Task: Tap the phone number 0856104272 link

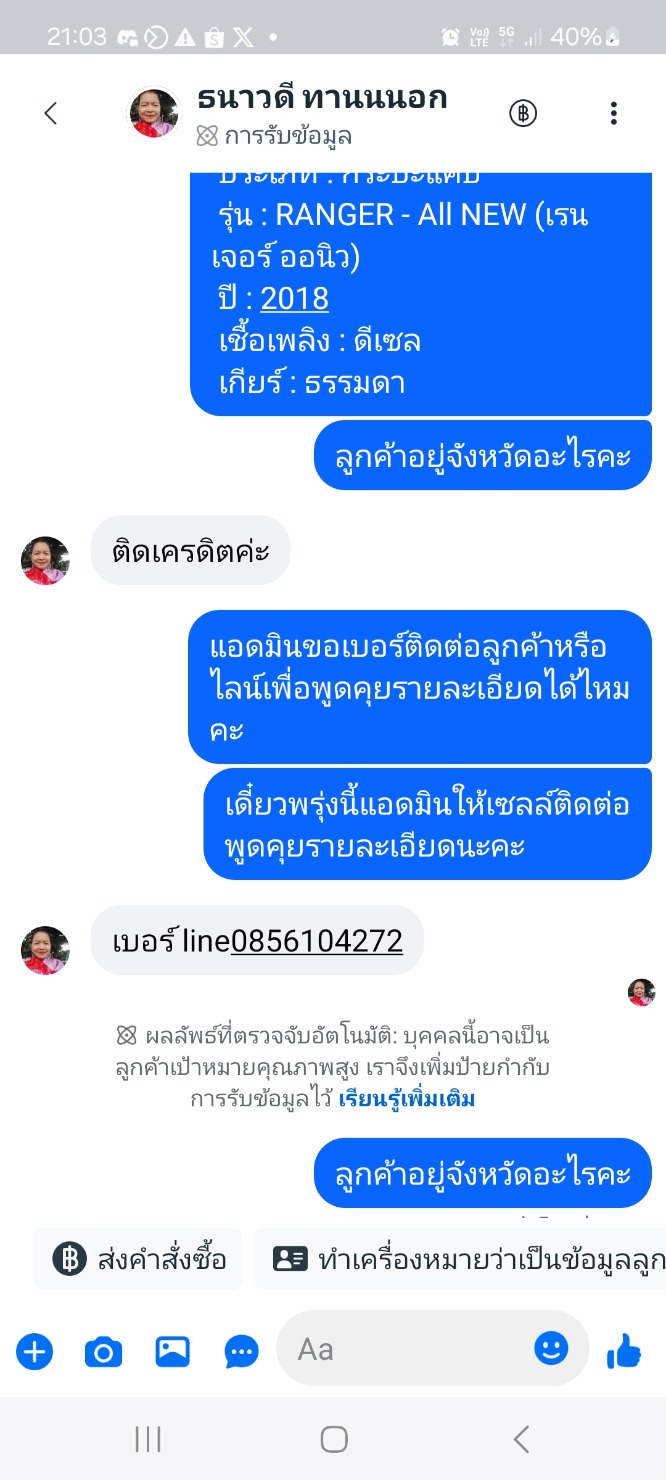Action: [317, 940]
